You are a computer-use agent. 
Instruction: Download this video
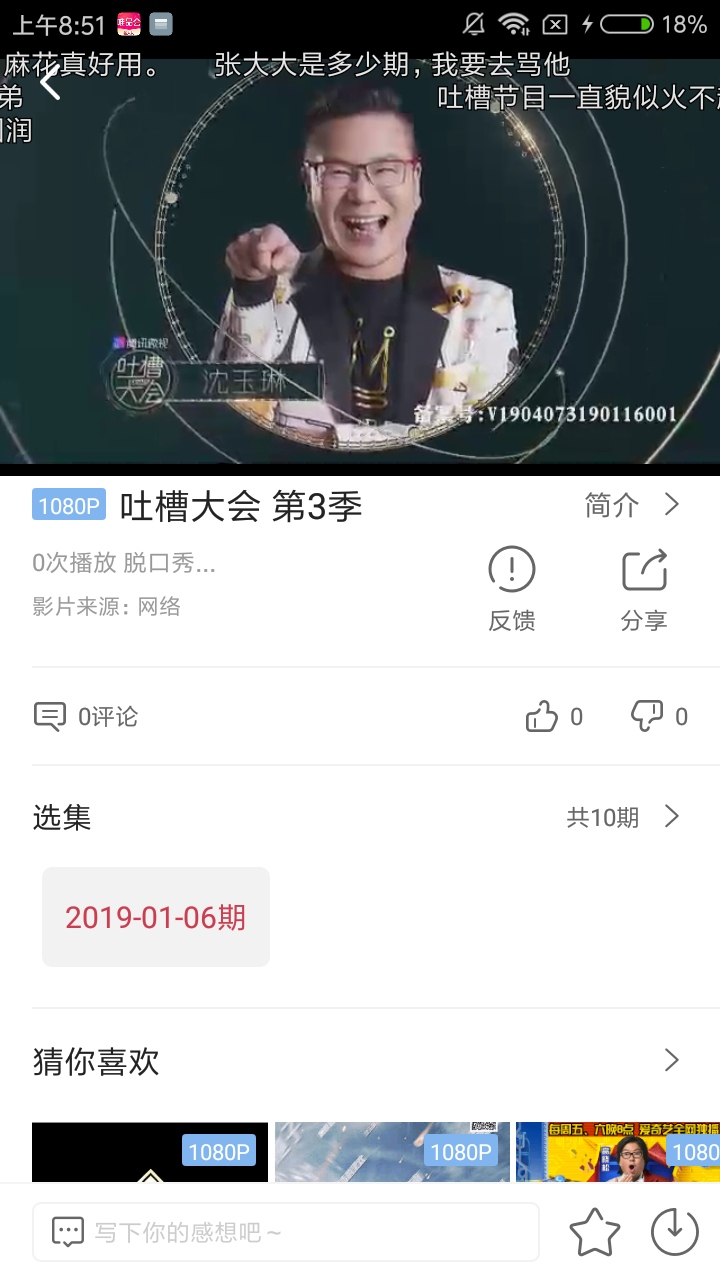coord(675,1232)
